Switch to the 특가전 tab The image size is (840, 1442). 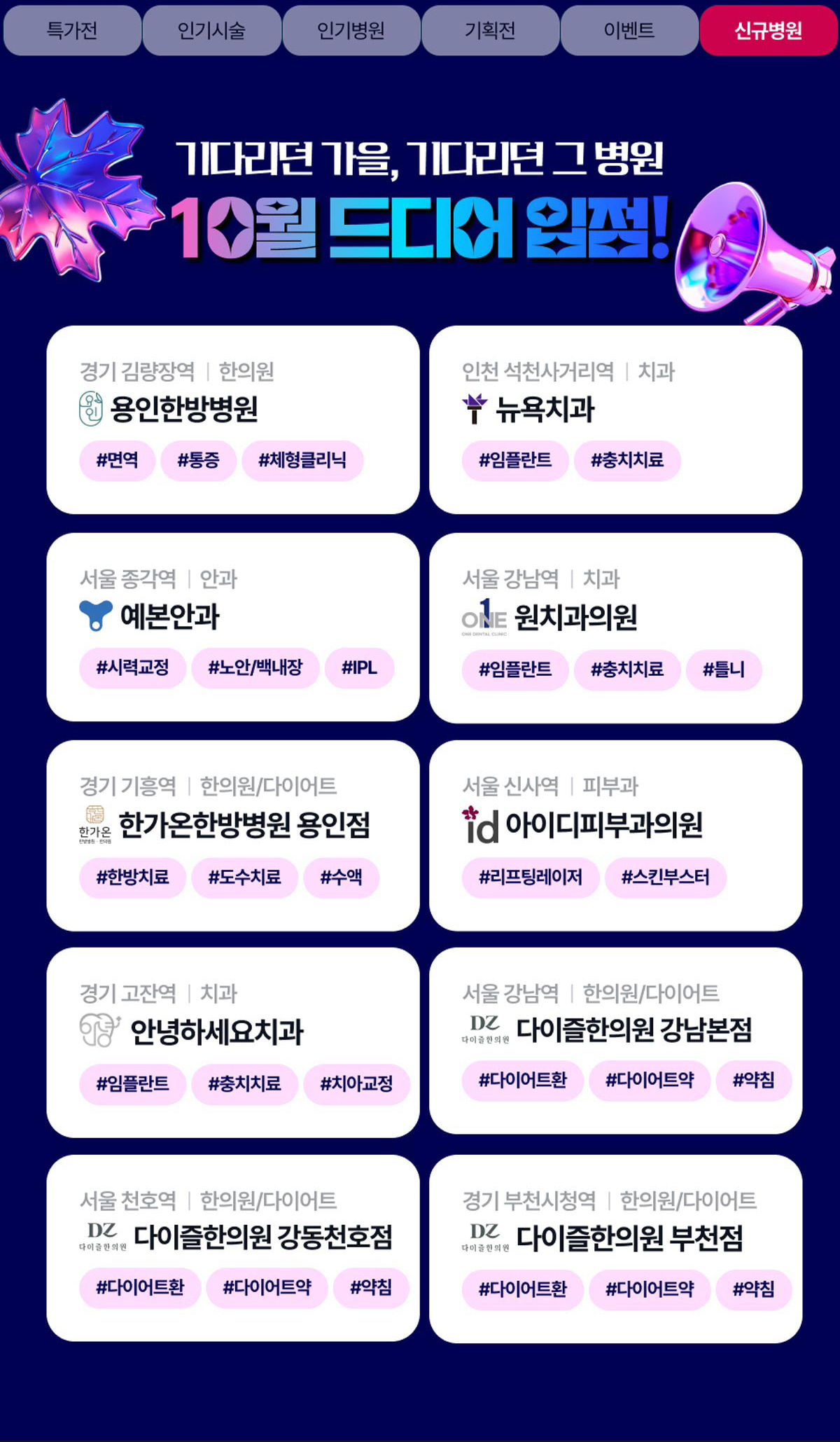(x=72, y=30)
